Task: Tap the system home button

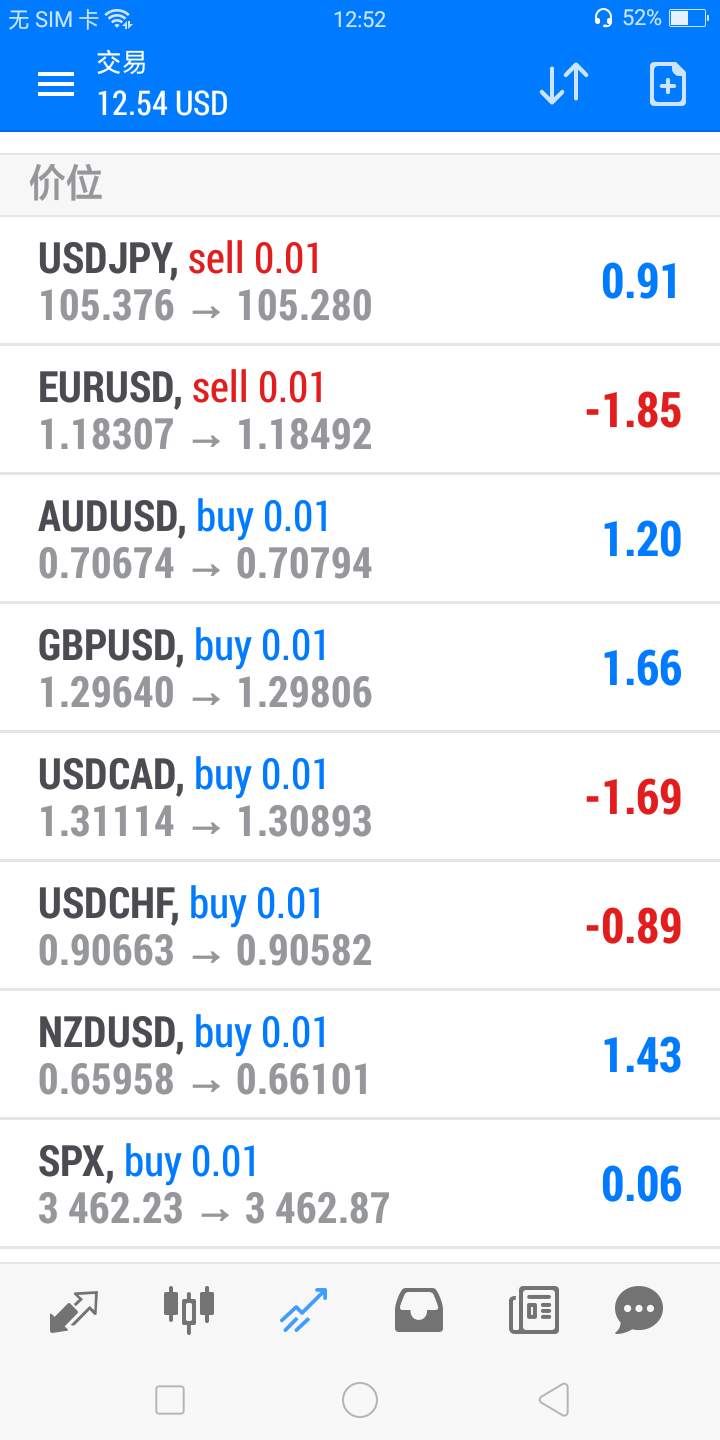Action: click(360, 1400)
